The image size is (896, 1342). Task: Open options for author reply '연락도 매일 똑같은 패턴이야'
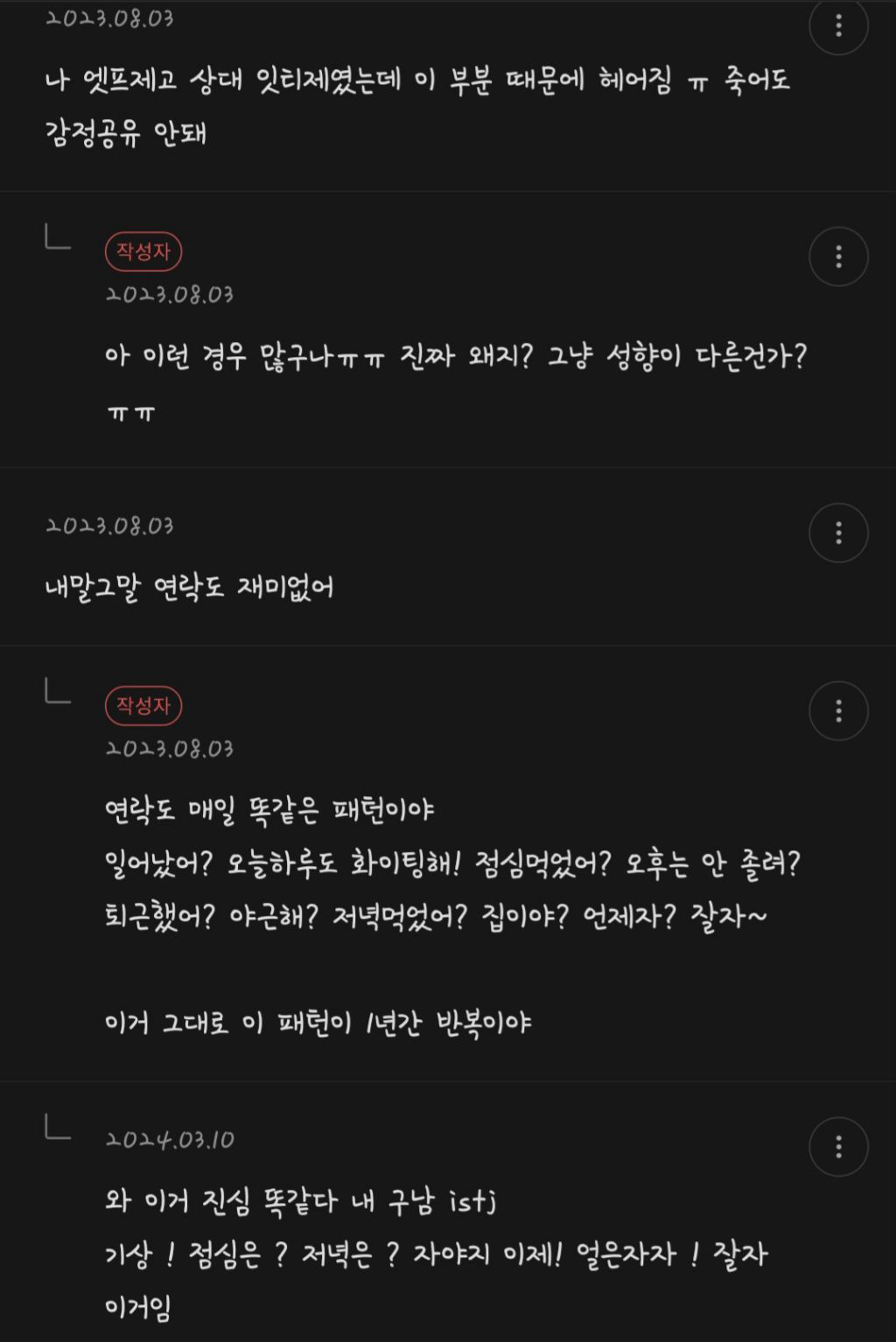[838, 710]
